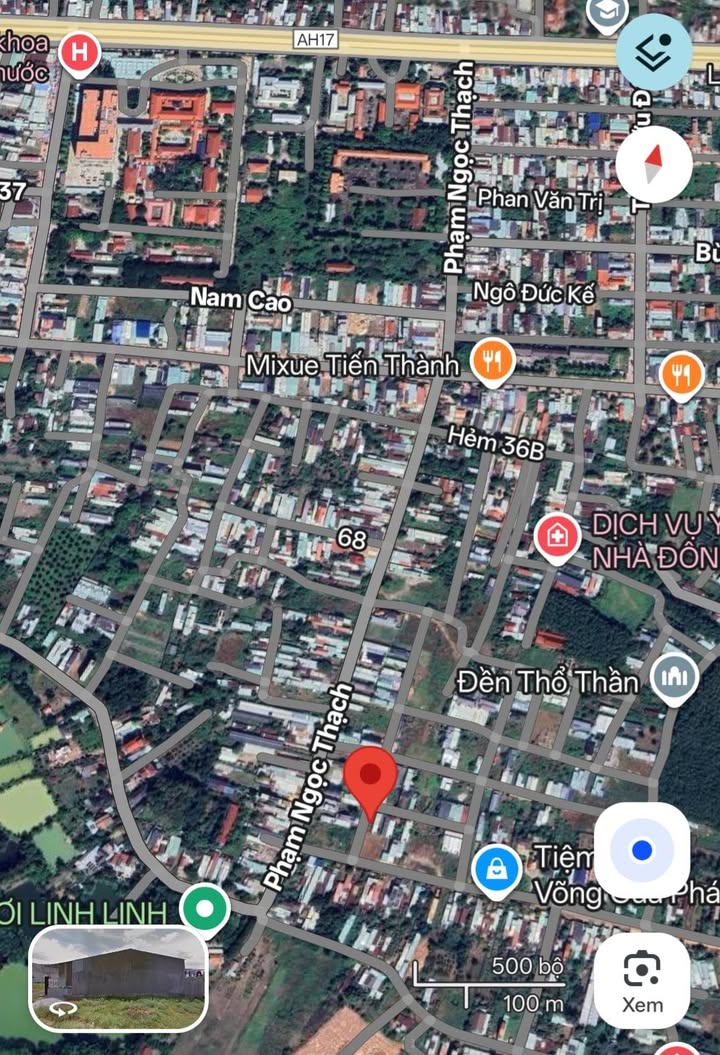Open the Xem lens camera button
Viewport: 720px width, 1055px height.
[641, 980]
